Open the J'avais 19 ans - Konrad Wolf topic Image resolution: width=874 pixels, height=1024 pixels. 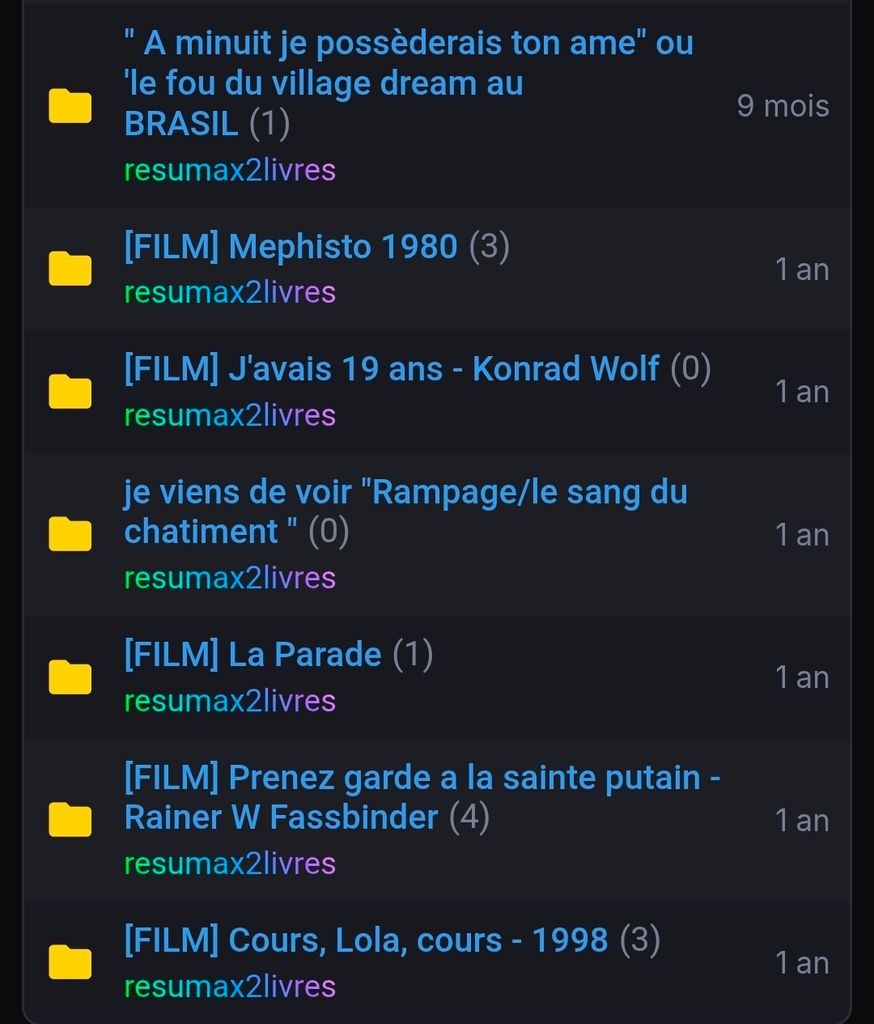(x=391, y=370)
